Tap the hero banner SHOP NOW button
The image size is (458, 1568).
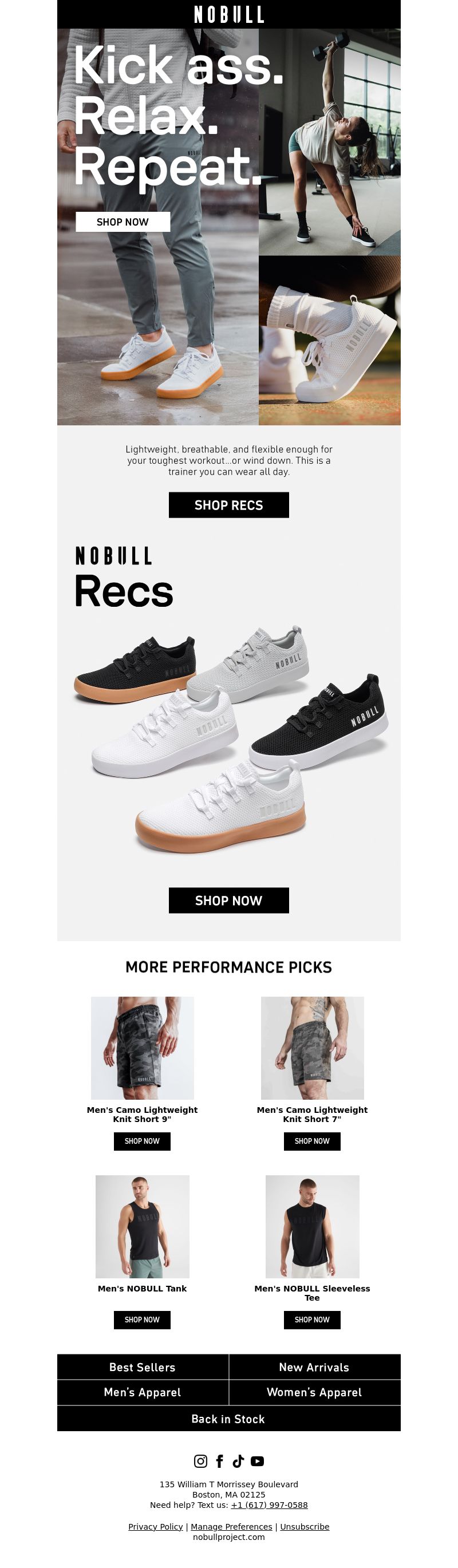click(123, 222)
